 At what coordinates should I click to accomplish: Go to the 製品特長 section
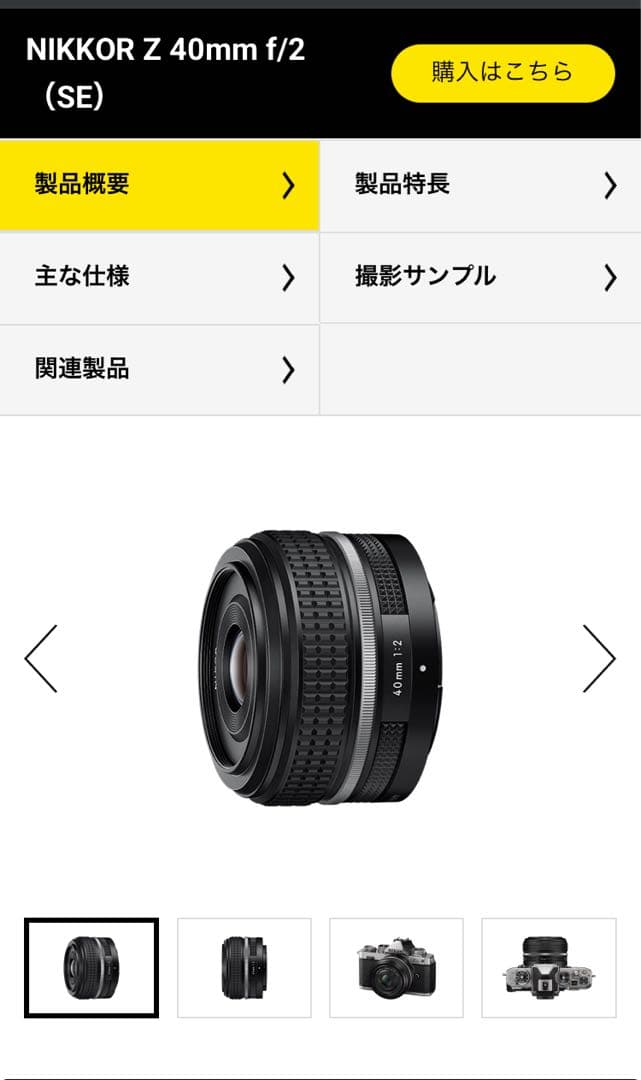480,185
